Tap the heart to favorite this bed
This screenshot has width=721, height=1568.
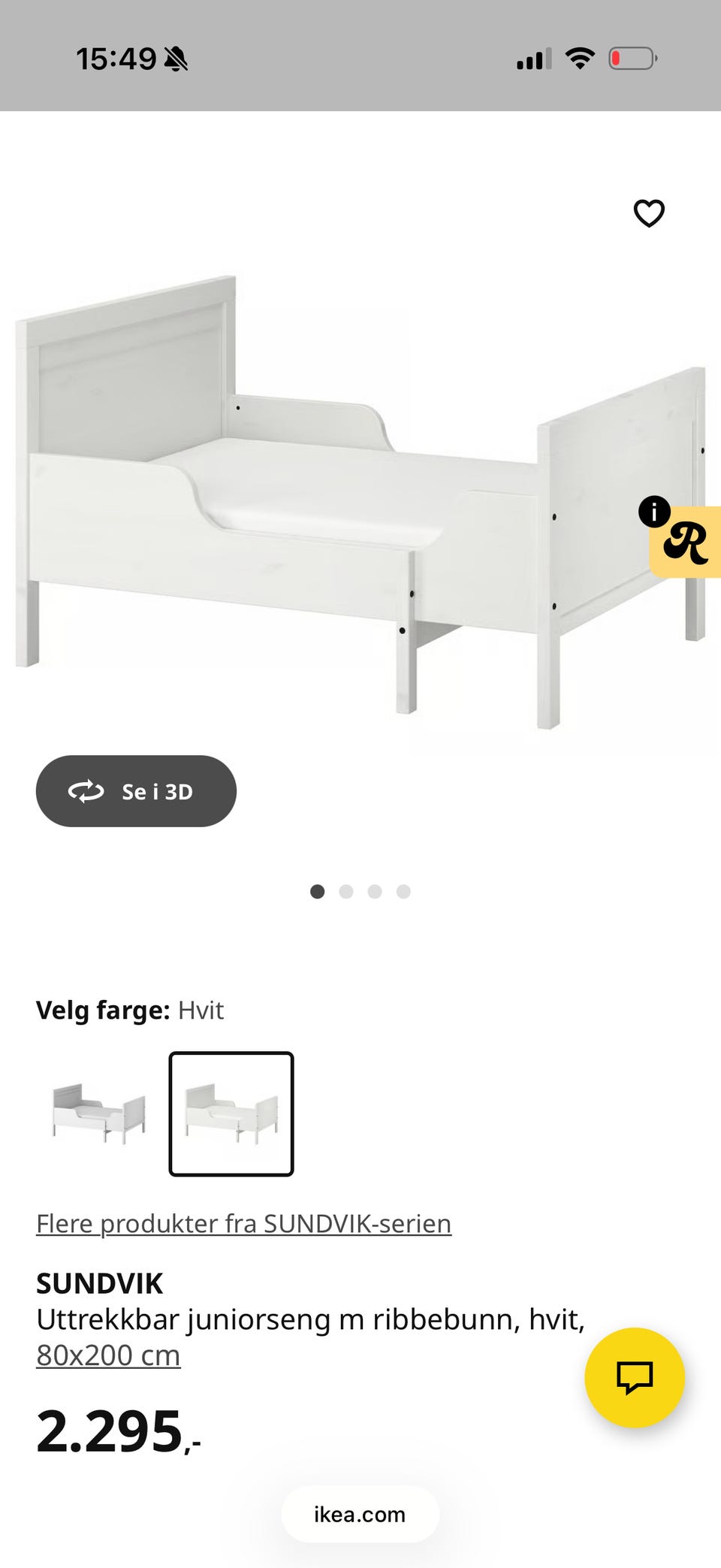(647, 214)
